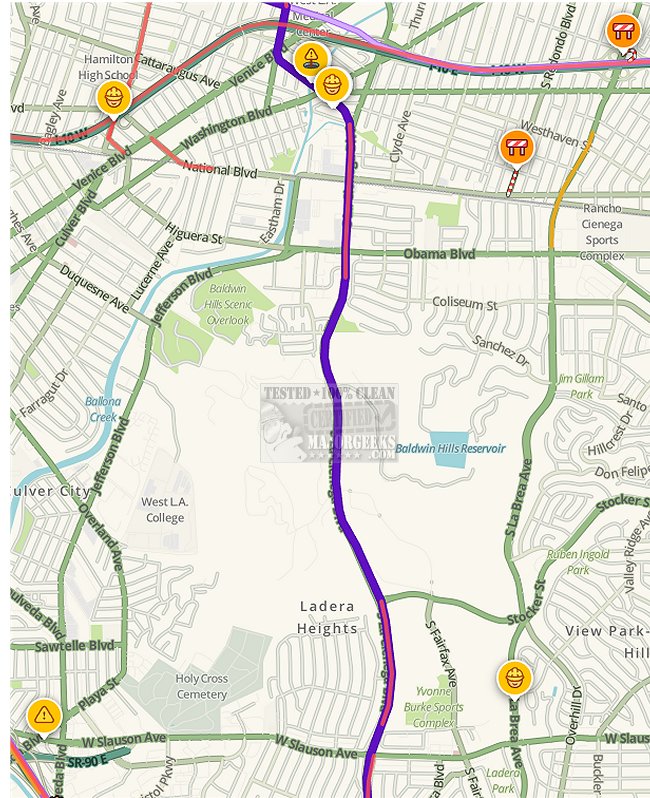650x798 pixels.
Task: Open the construction marker near Hamilton High School
Action: click(114, 98)
